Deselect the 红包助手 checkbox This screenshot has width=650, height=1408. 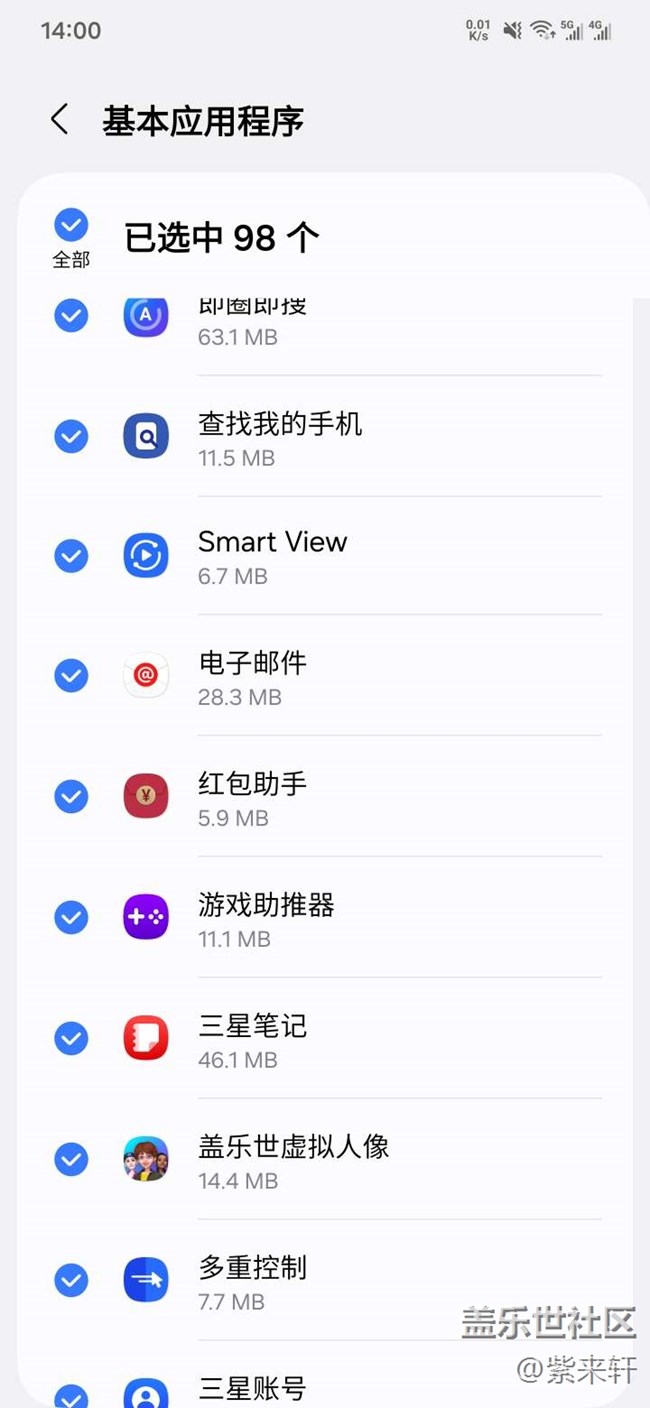click(71, 797)
